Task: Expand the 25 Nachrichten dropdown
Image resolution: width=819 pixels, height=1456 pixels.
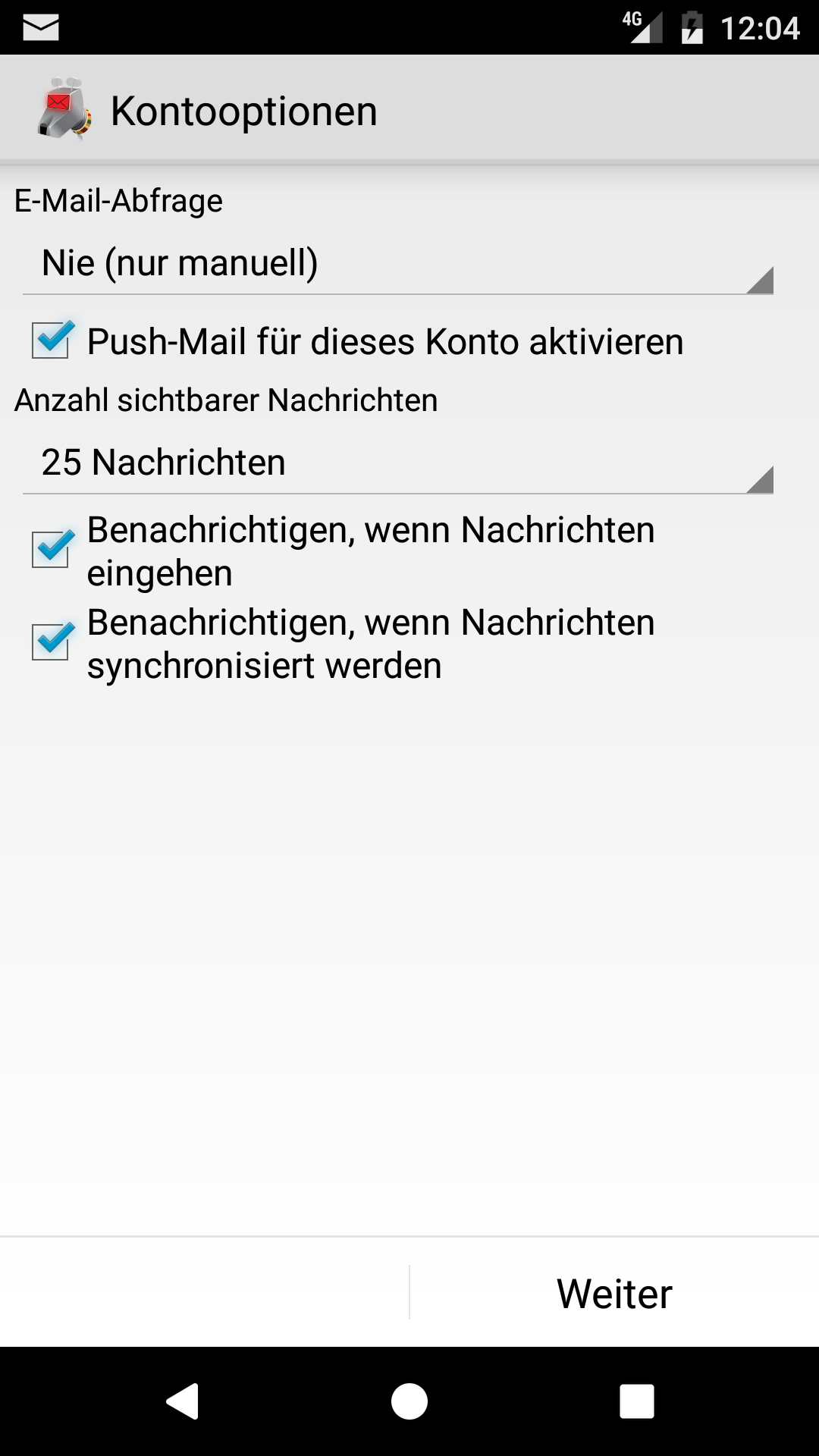Action: click(397, 463)
